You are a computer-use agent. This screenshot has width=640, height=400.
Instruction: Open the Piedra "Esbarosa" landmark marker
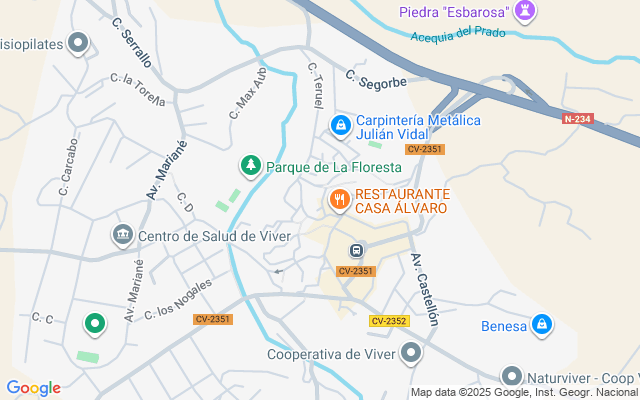(524, 12)
